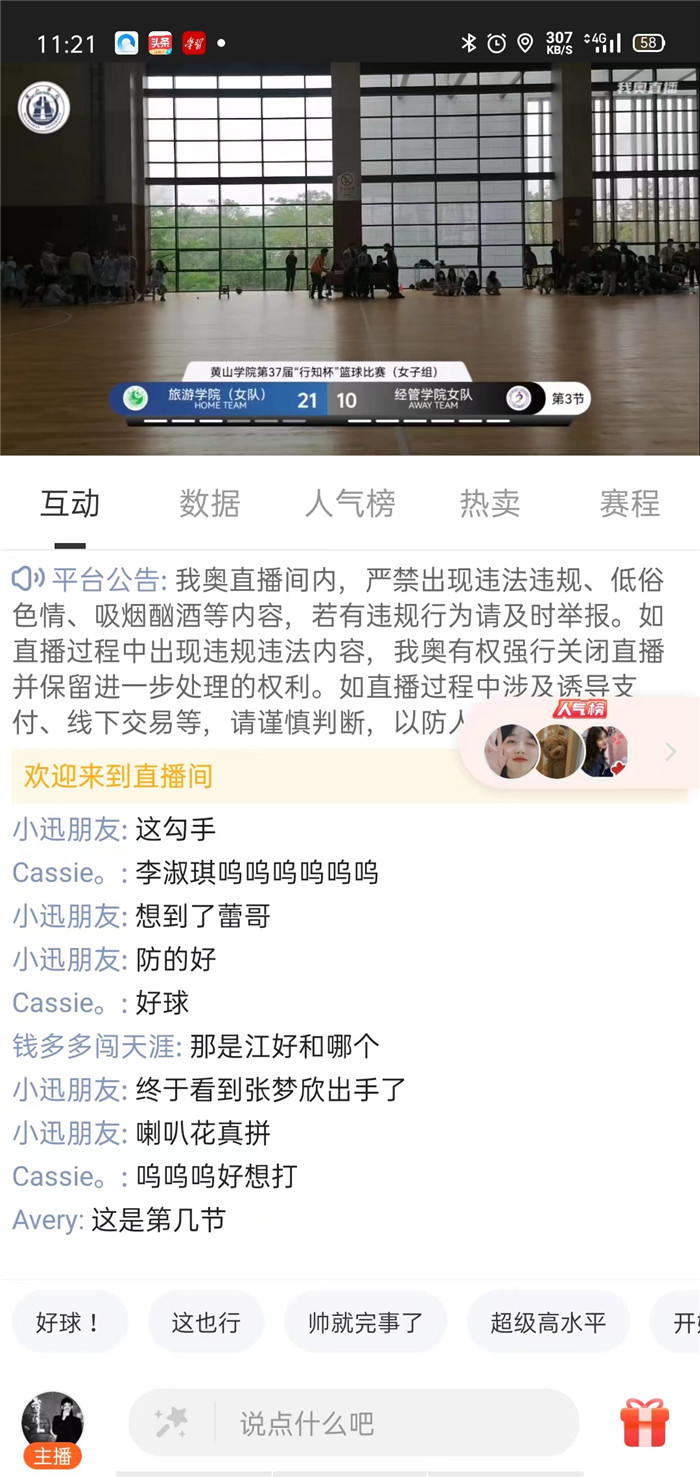The width and height of the screenshot is (700, 1477).
Task: Switch to the 赛程 tab
Action: pos(629,504)
